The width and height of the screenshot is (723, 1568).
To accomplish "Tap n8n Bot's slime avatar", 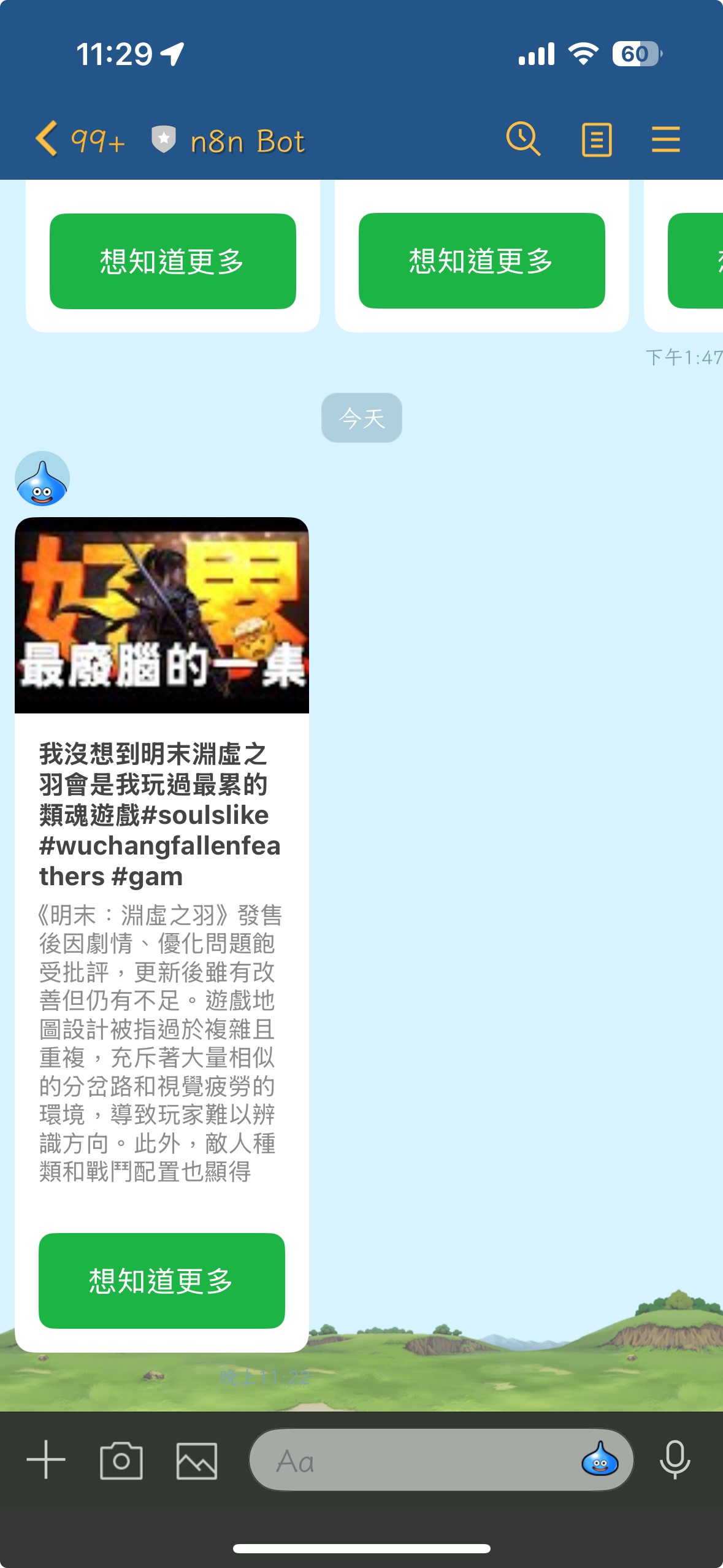I will click(x=42, y=478).
